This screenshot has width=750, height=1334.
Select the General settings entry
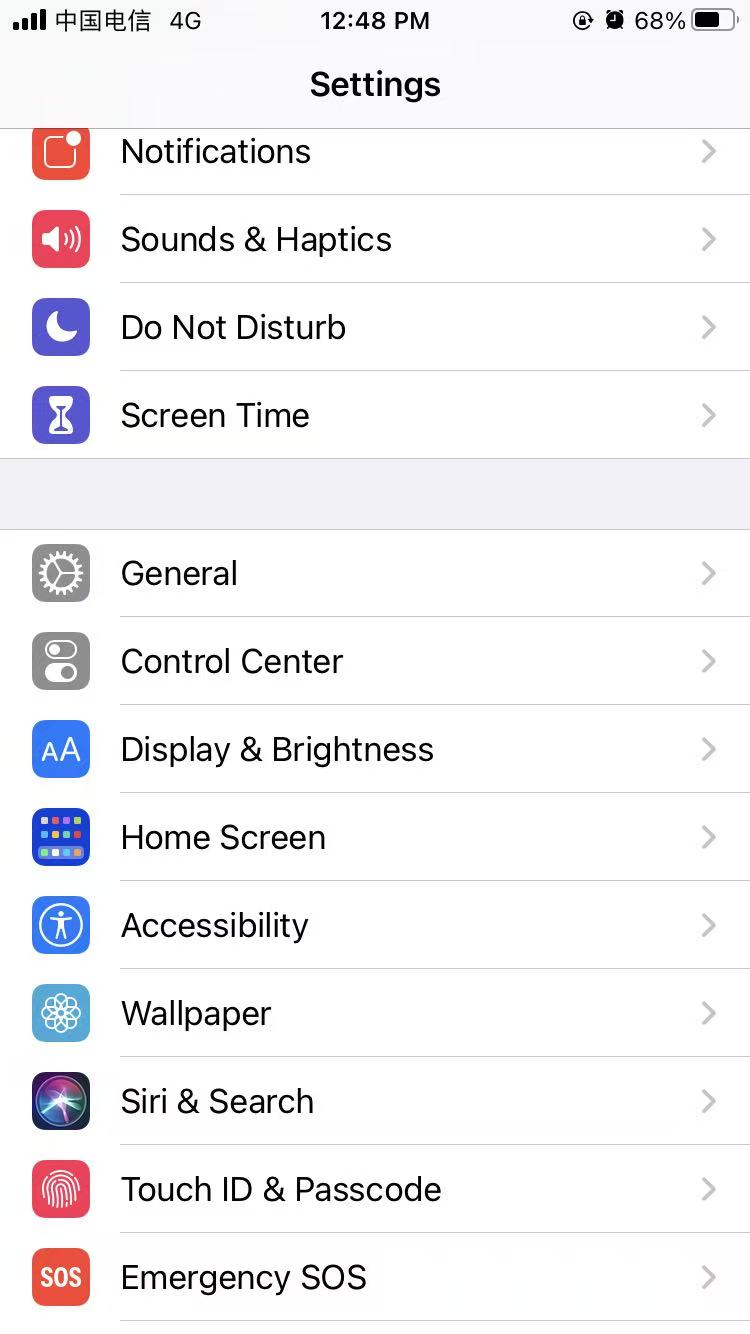pos(375,573)
